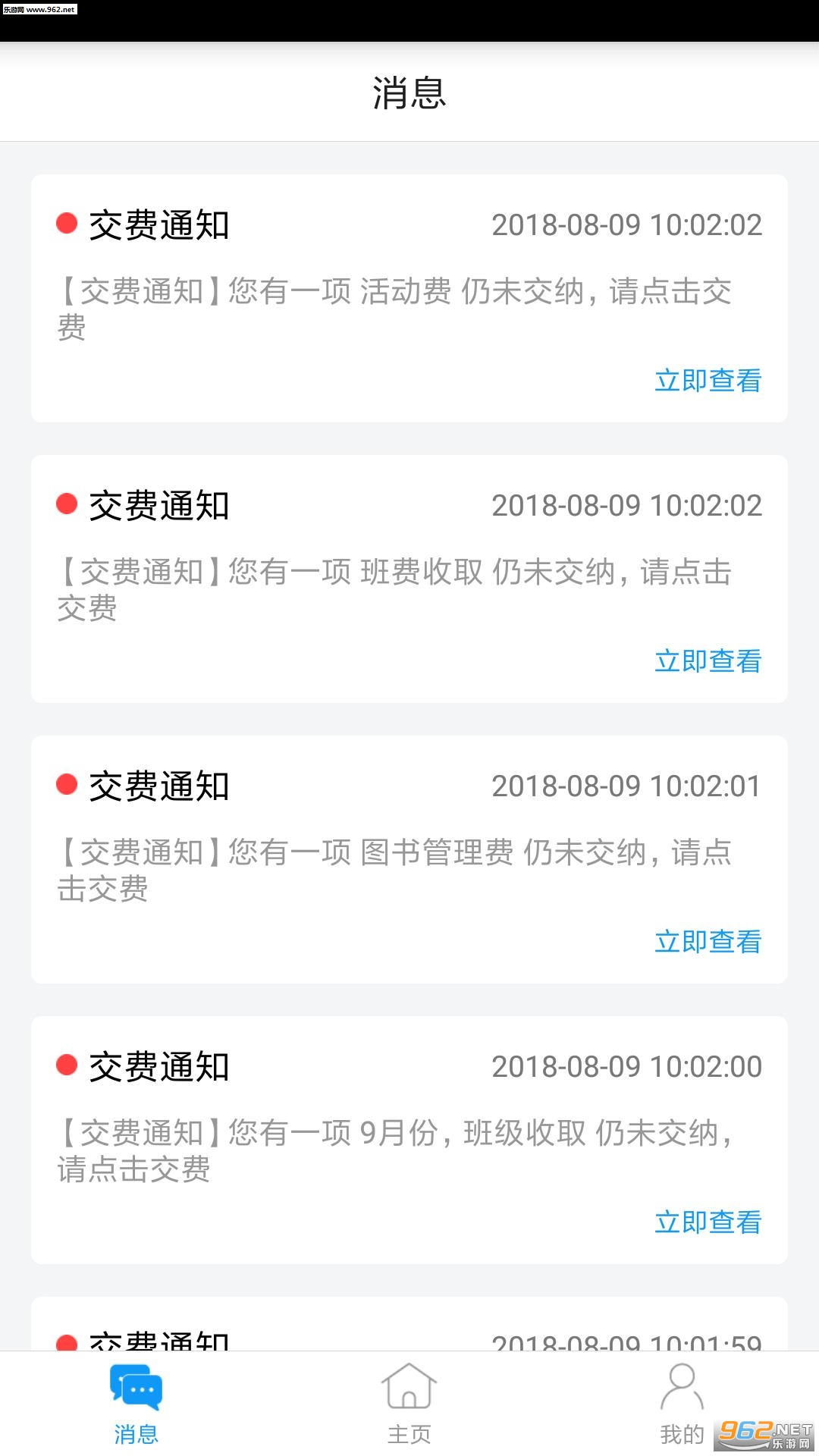Tap 立即查看 for the 班费收取 notice

click(708, 661)
